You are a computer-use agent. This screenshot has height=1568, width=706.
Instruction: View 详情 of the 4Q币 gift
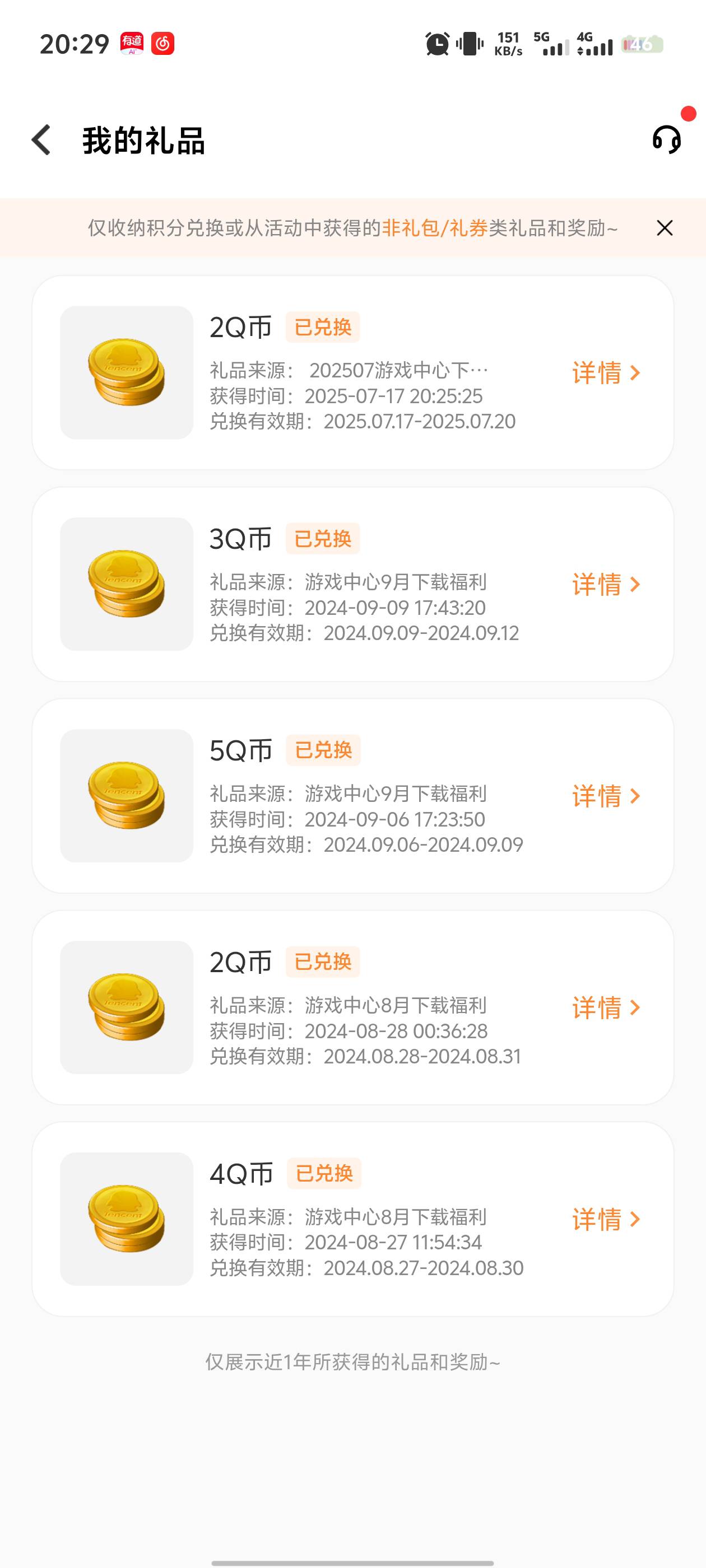[607, 1220]
